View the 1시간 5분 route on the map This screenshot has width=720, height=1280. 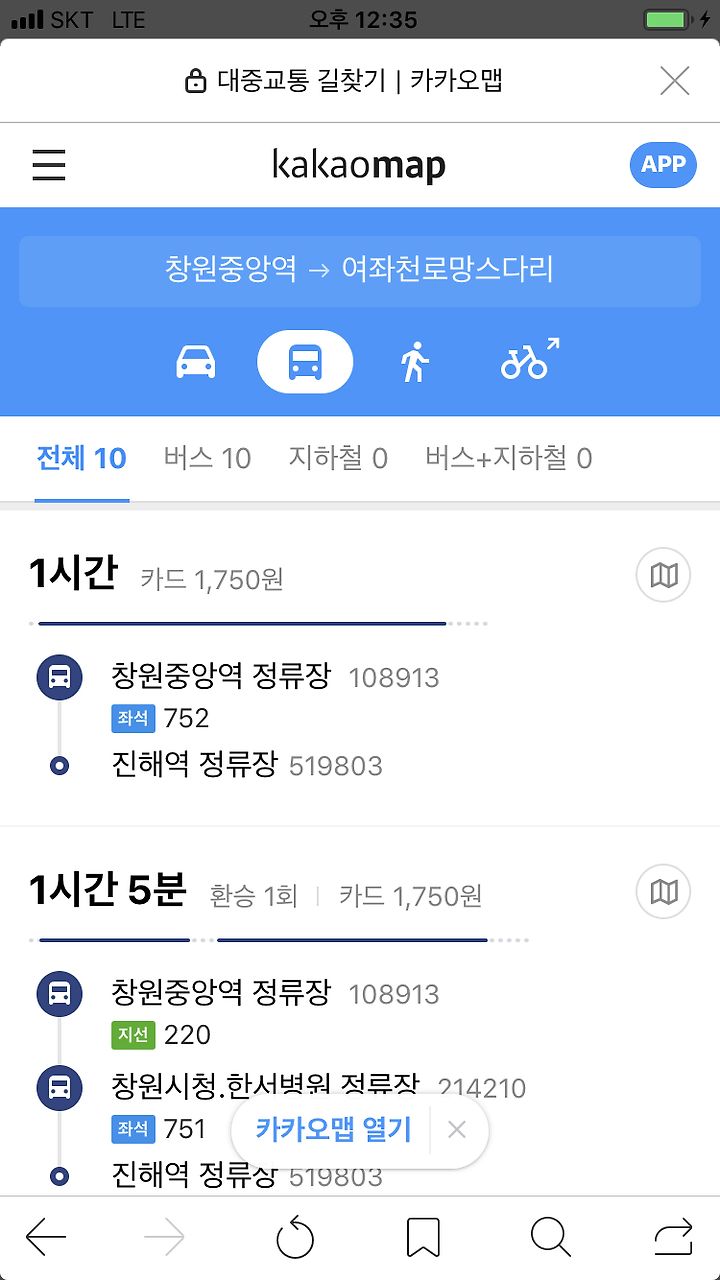664,892
